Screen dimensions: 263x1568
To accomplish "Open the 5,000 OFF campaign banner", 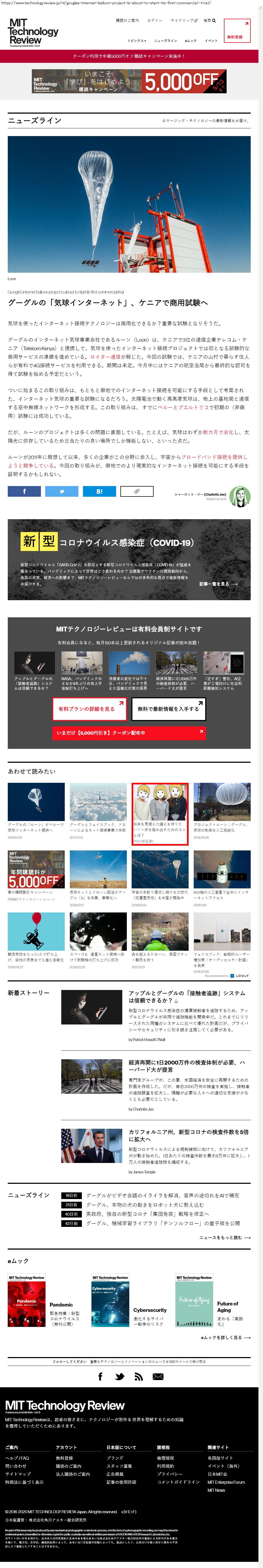I will point(129,81).
